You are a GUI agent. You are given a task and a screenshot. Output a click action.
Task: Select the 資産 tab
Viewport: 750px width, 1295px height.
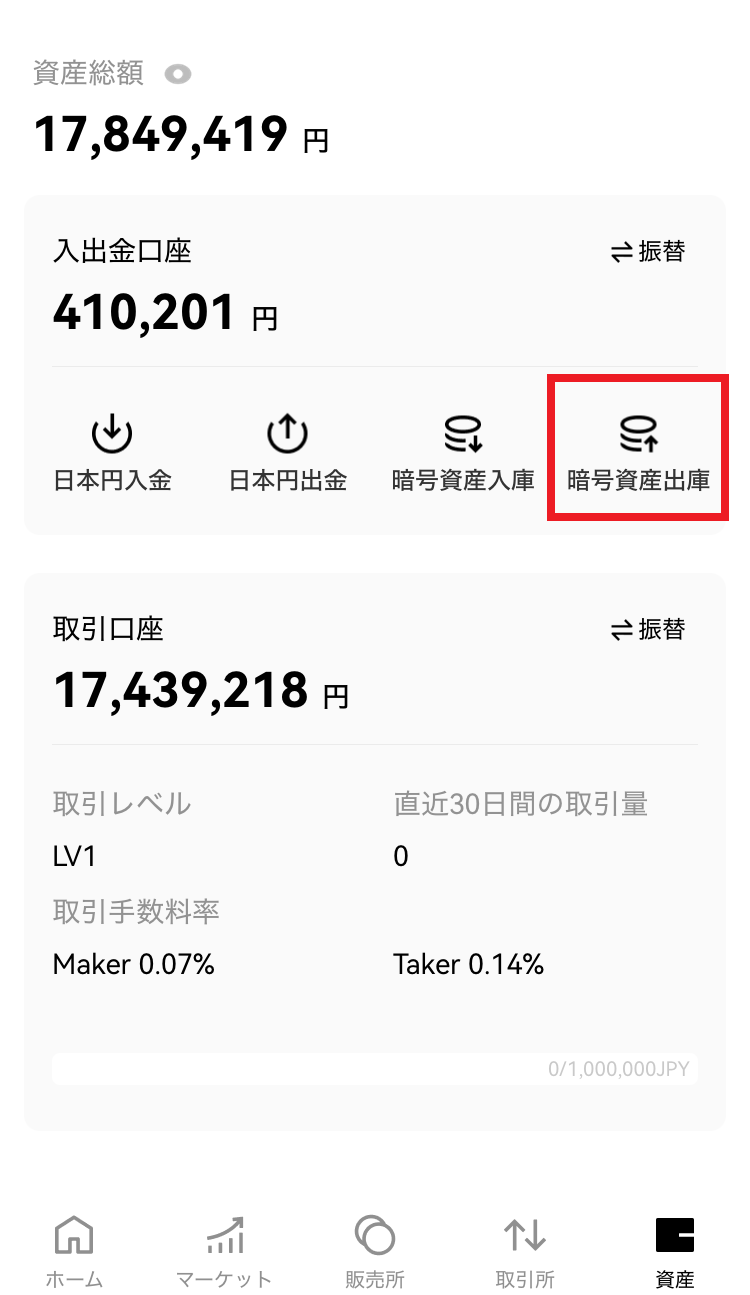click(x=675, y=1251)
